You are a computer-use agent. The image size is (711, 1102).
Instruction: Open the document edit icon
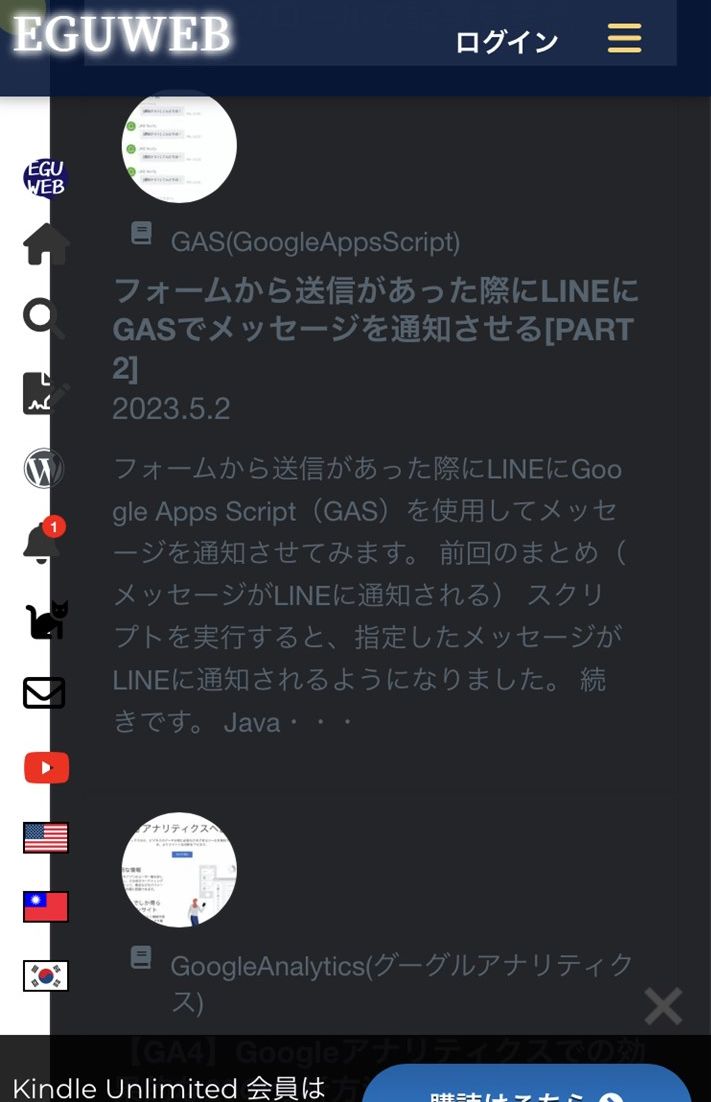point(45,393)
